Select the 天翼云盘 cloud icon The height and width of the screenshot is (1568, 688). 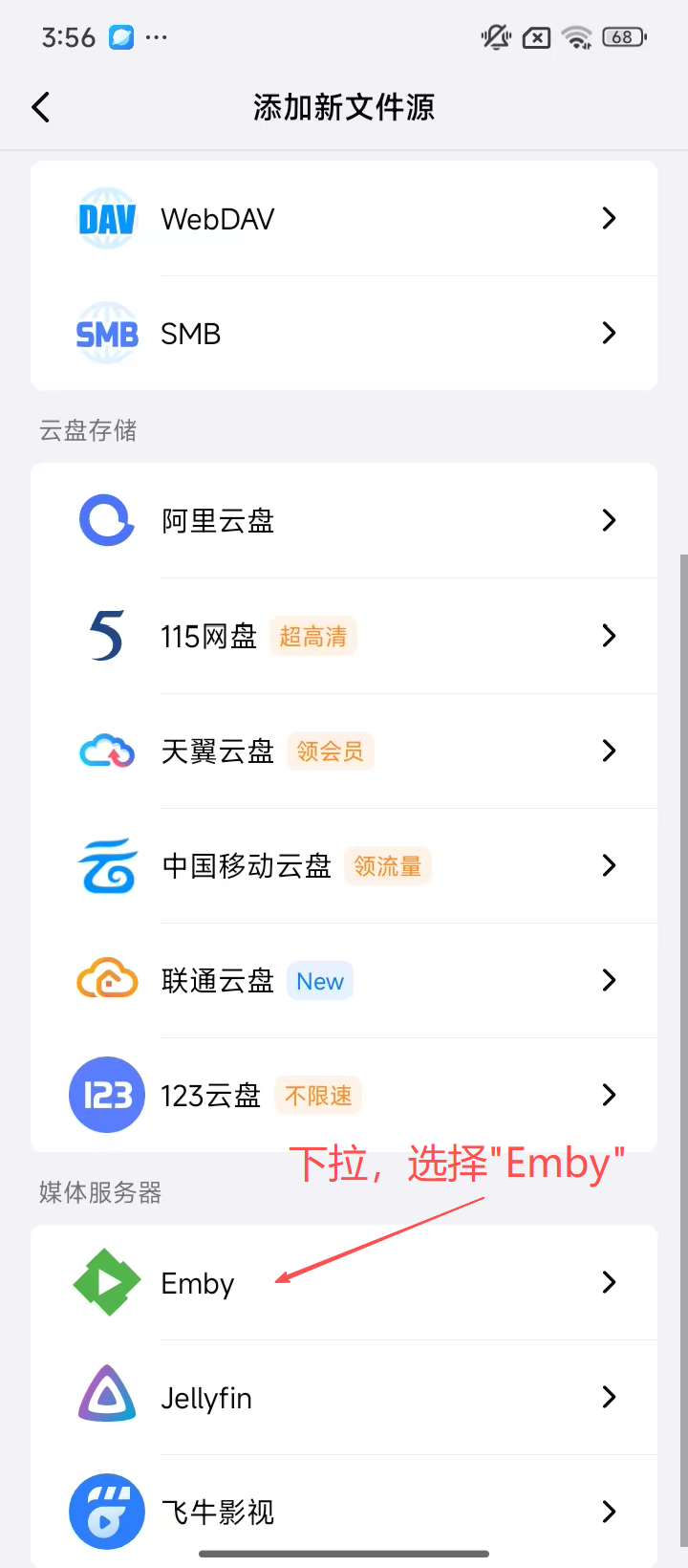coord(106,751)
